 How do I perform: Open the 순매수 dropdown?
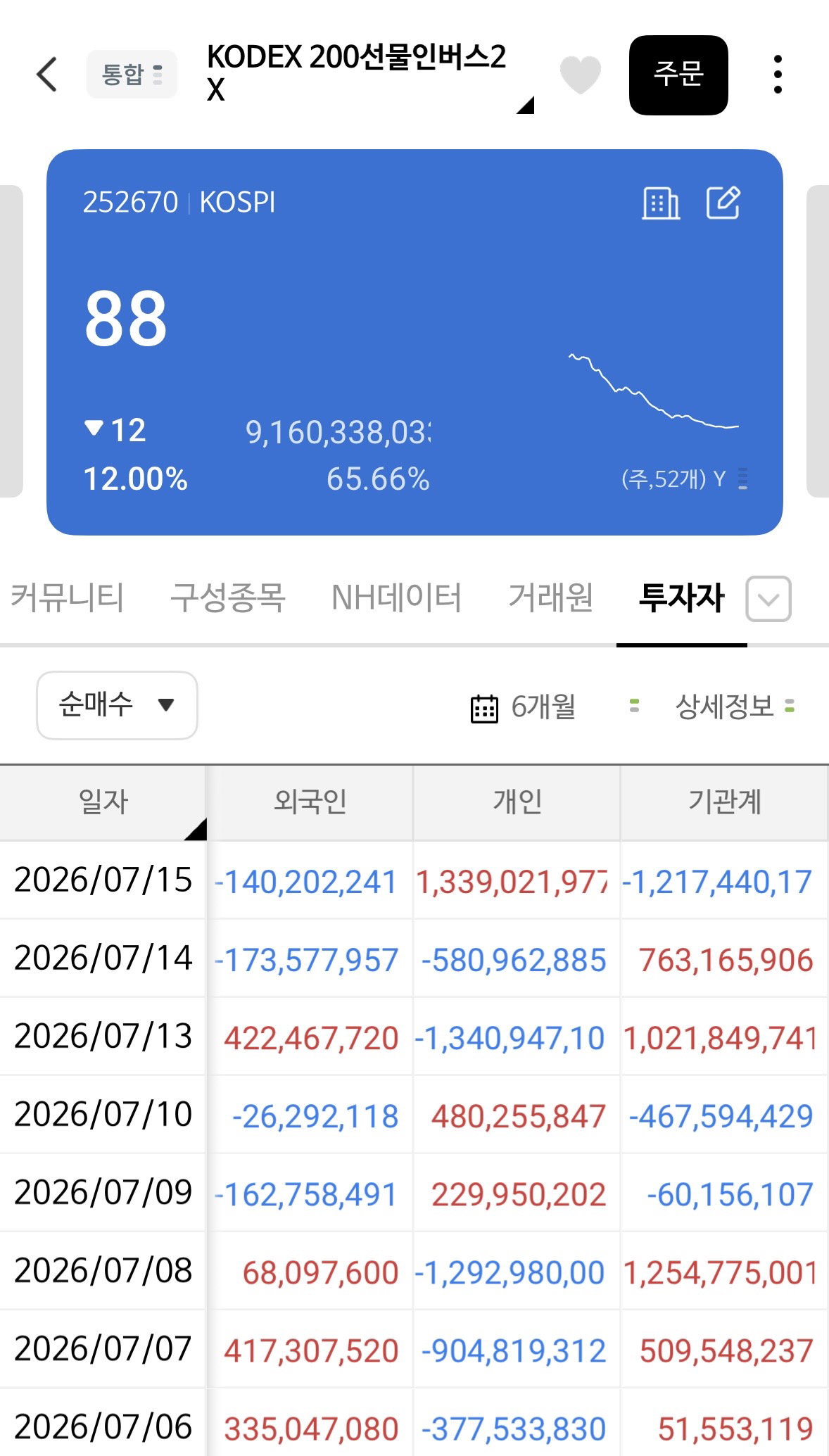pyautogui.click(x=117, y=705)
